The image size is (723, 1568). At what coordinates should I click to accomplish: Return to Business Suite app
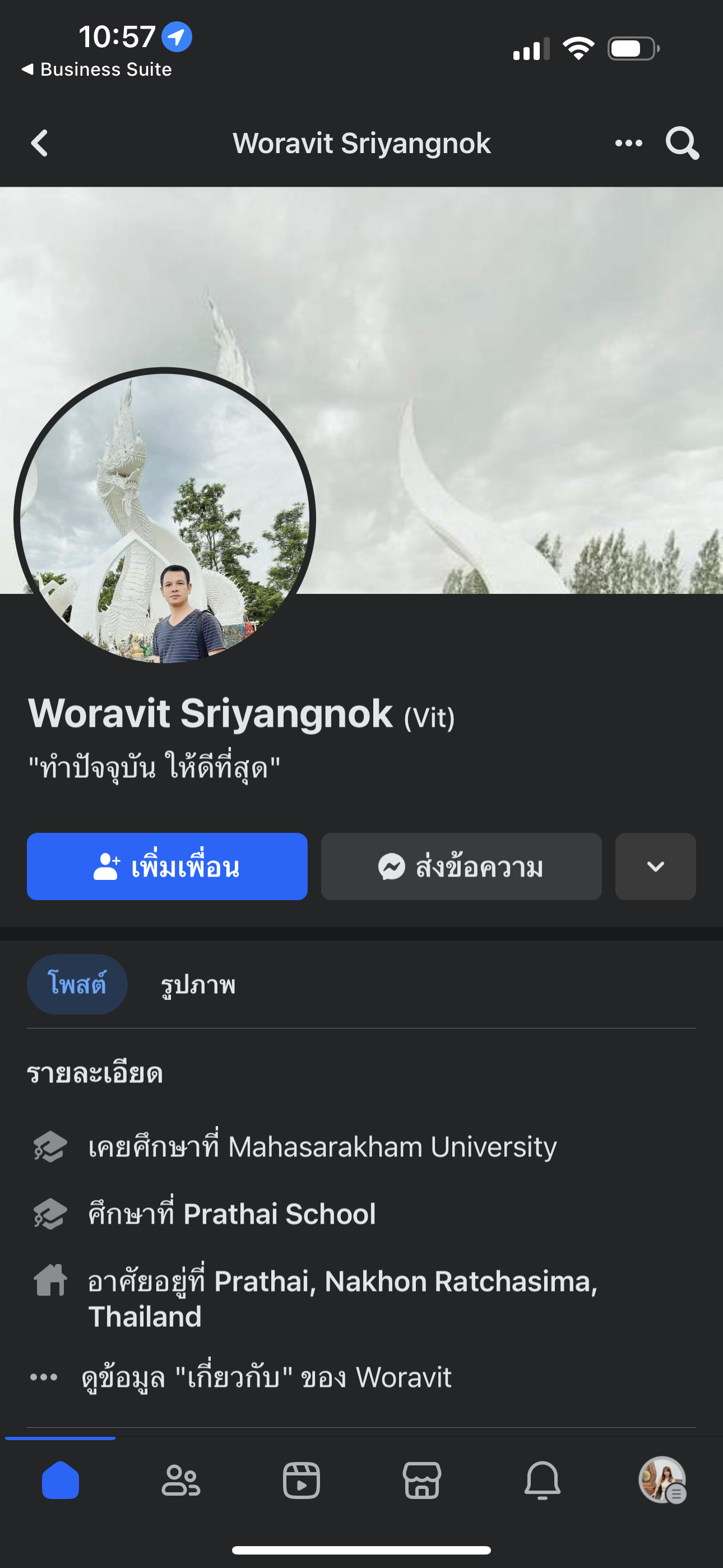click(98, 70)
